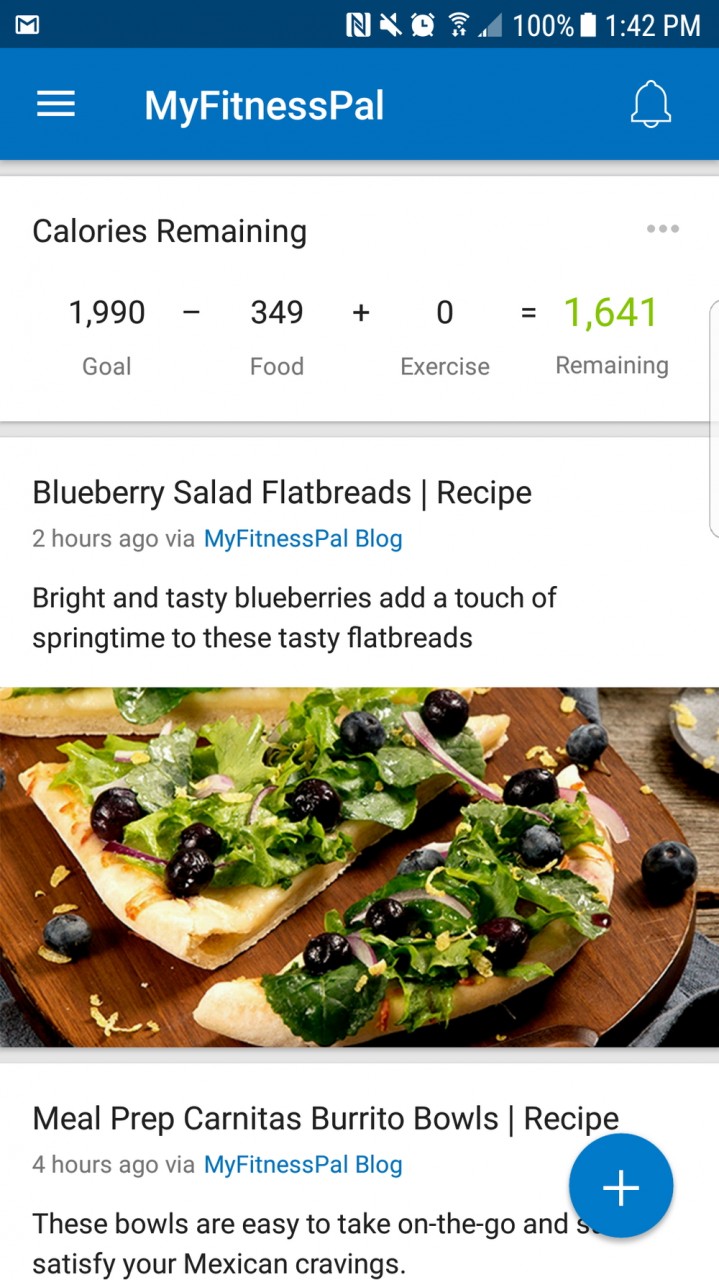
Task: Open the Meal Prep Carnitas Burrito Bowls post
Action: tap(325, 1118)
